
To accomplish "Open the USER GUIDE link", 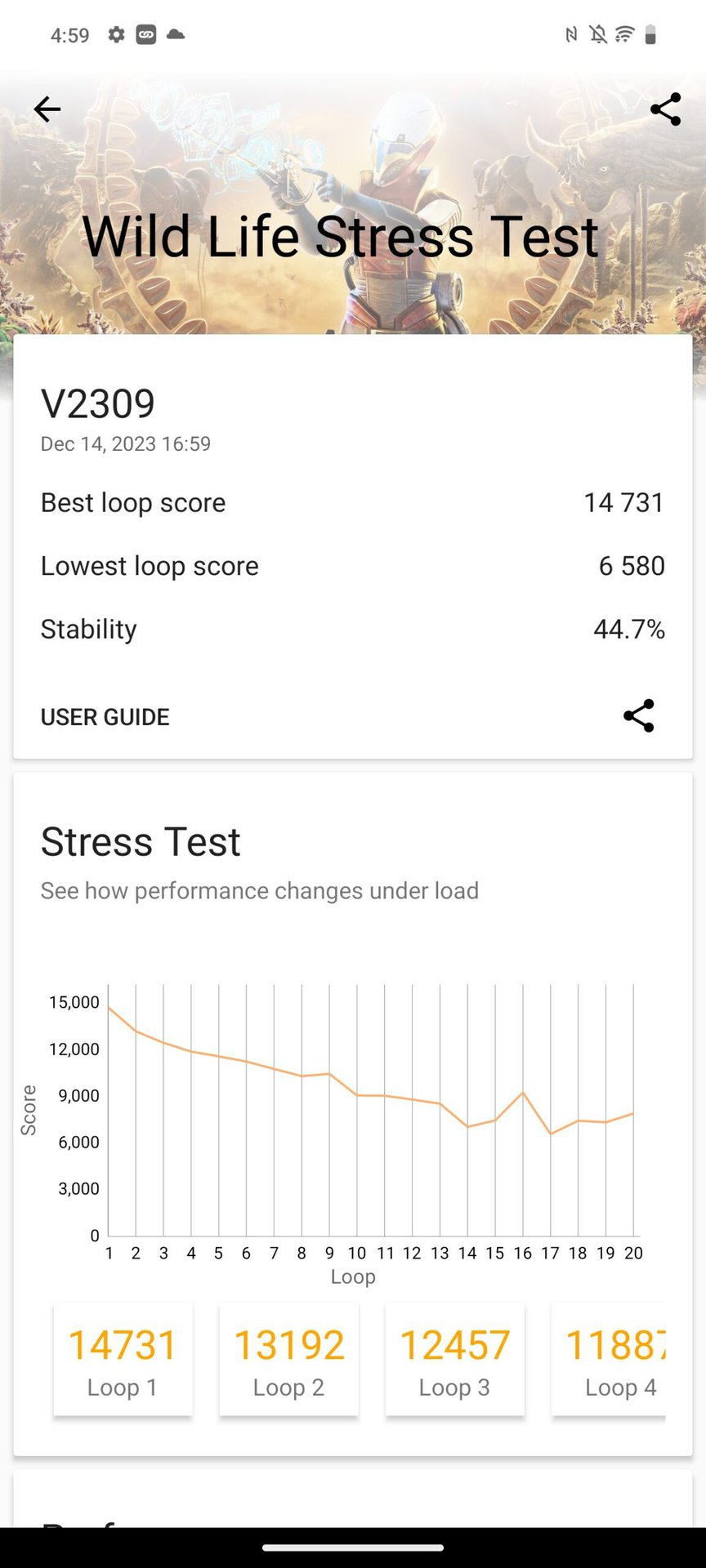I will click(105, 717).
